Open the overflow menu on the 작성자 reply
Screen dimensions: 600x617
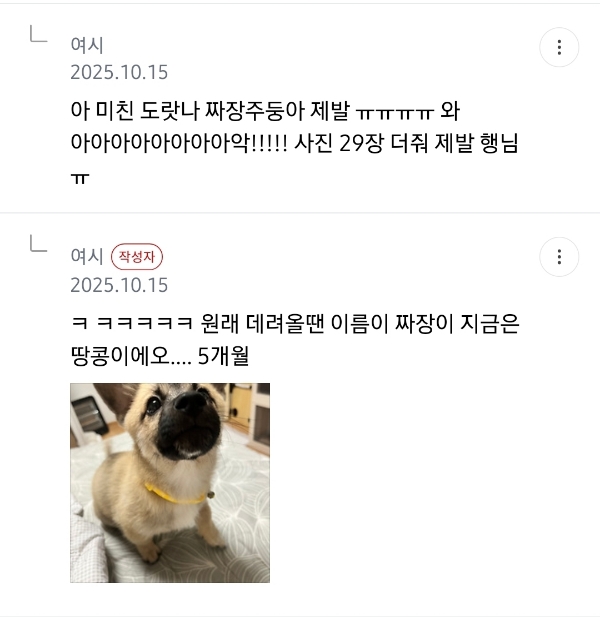559,257
